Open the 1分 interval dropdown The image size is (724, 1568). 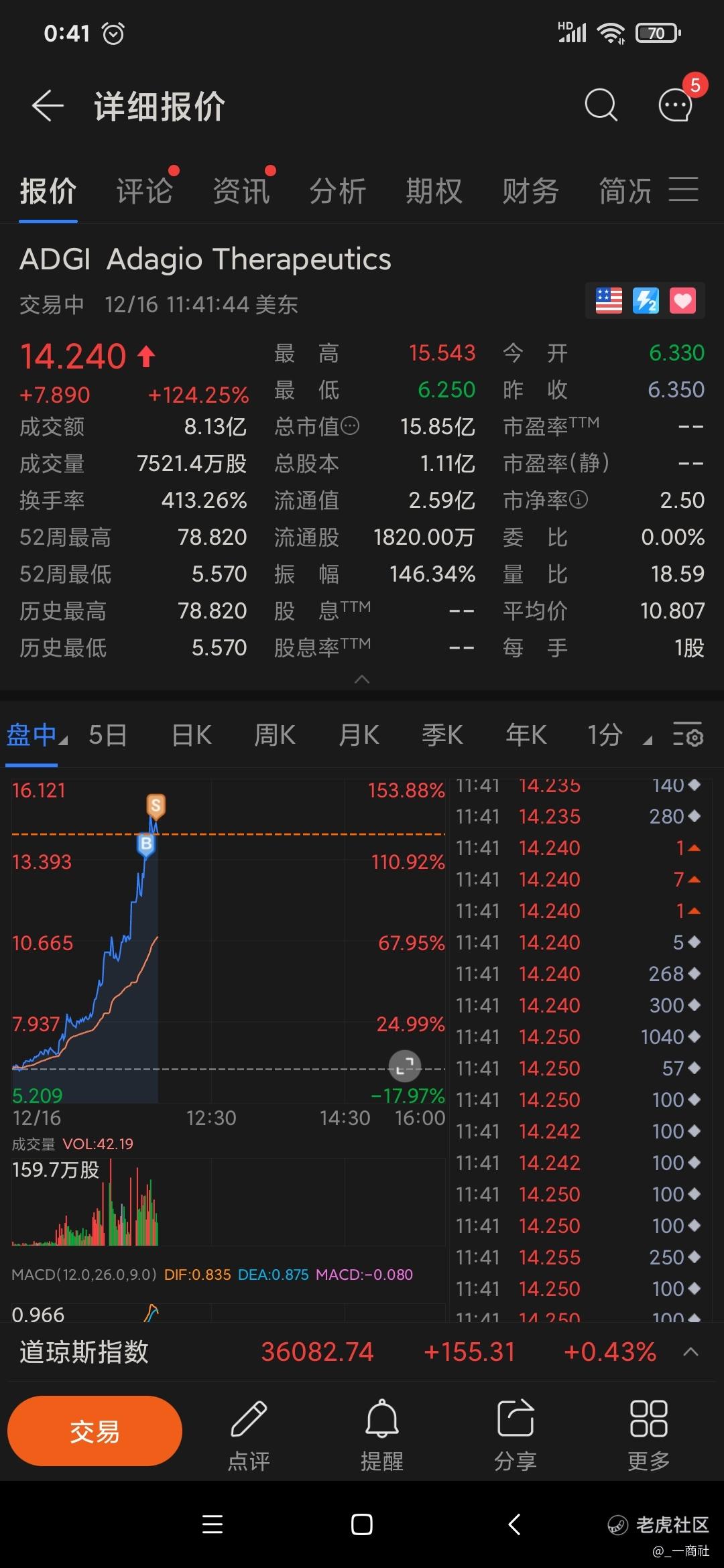(x=618, y=735)
